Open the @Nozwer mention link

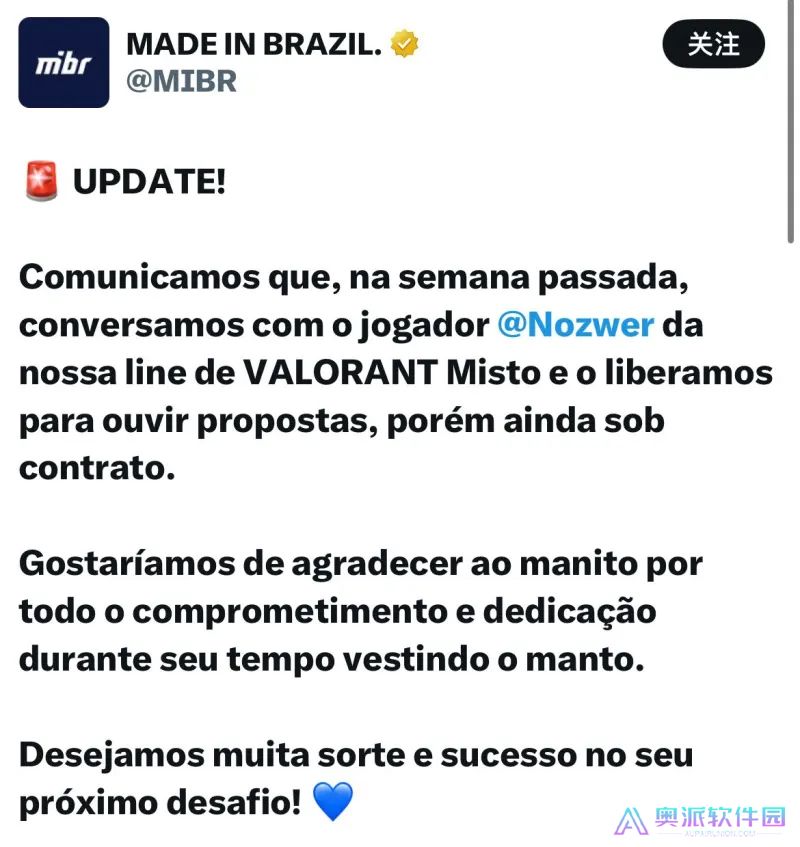point(575,326)
